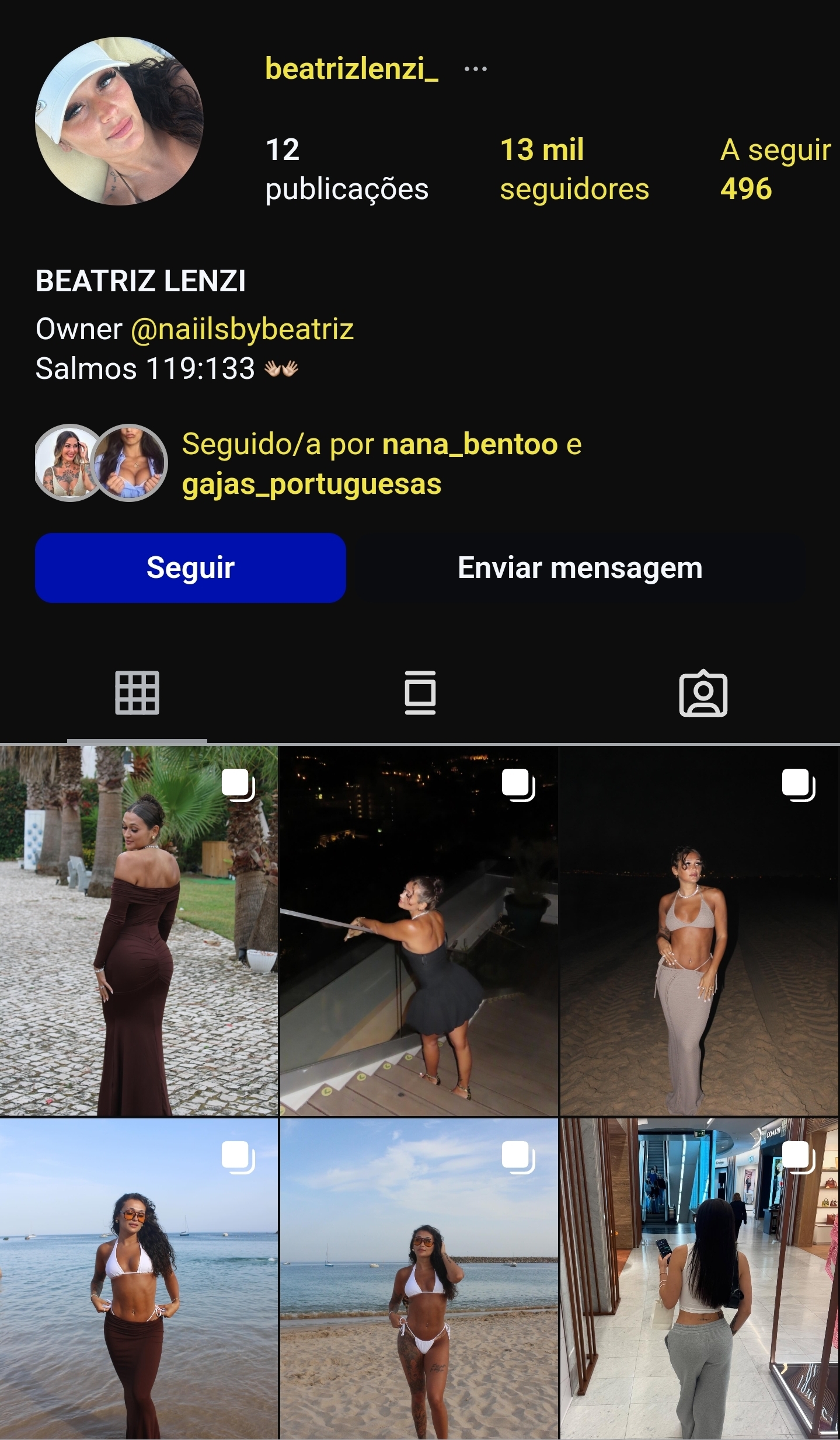Open the white bikini beach sand post

point(419,1278)
